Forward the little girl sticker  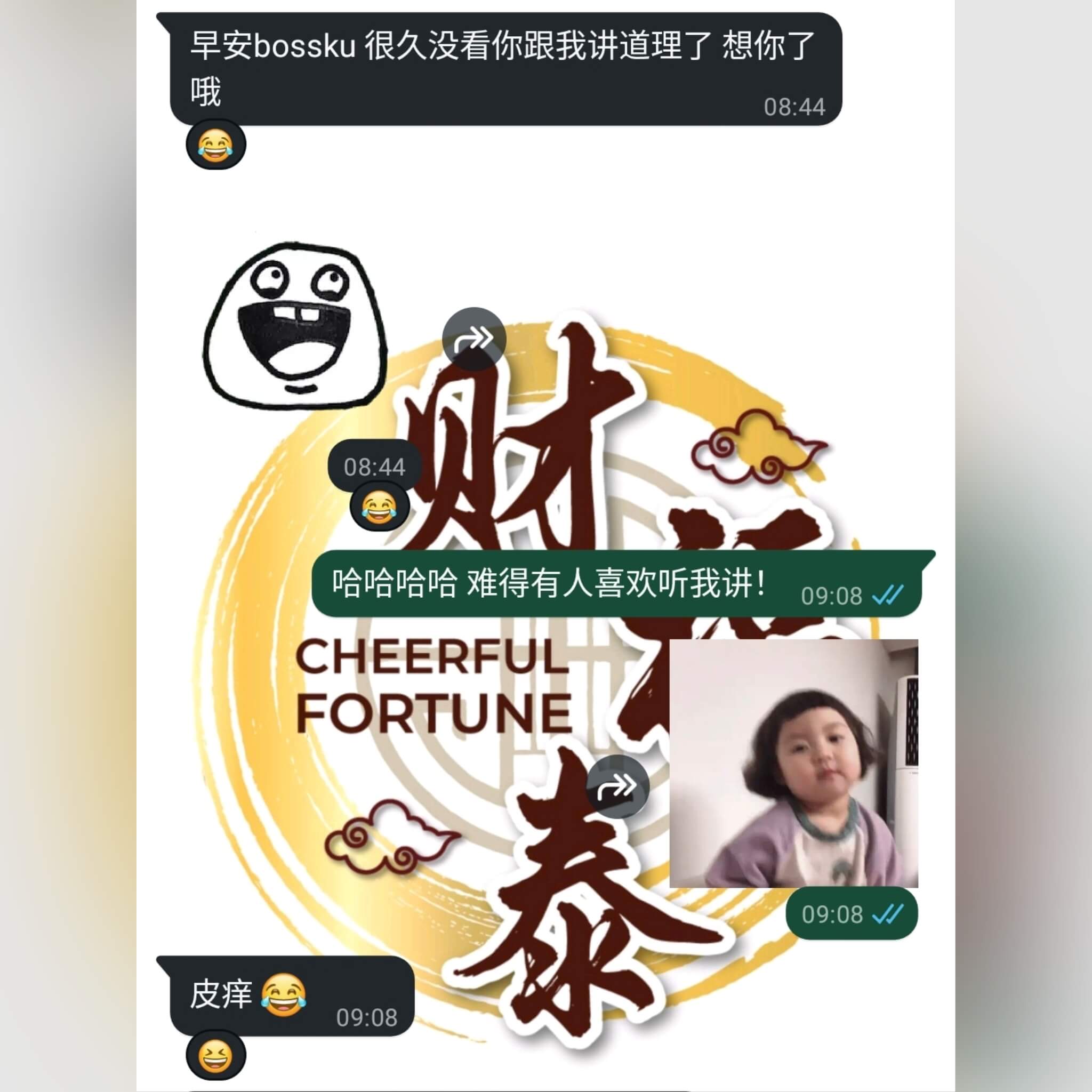tap(618, 785)
